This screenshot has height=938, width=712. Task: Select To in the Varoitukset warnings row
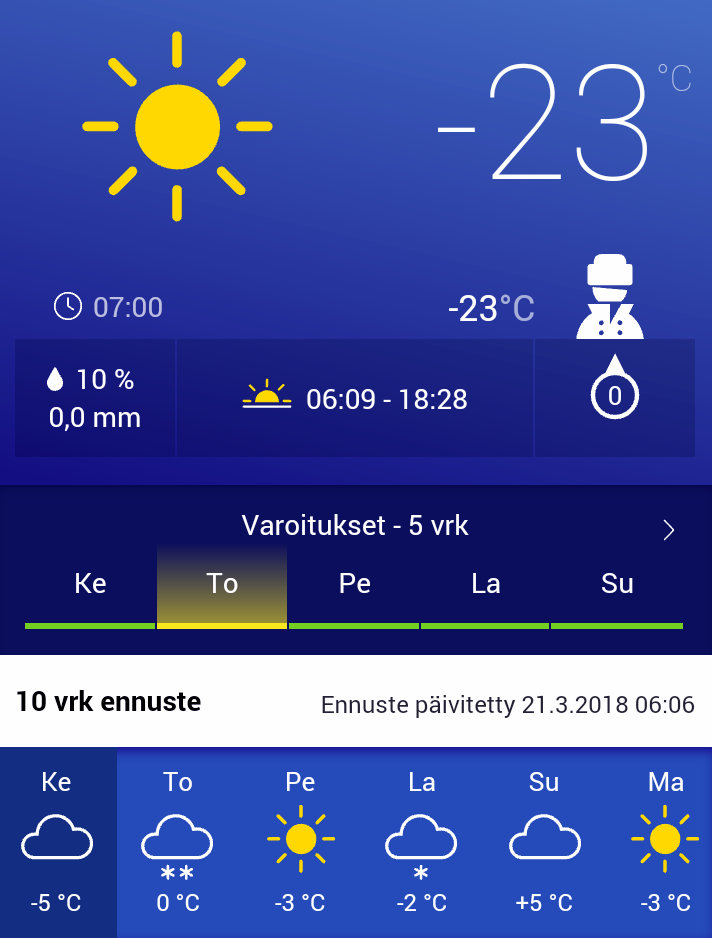pos(222,585)
